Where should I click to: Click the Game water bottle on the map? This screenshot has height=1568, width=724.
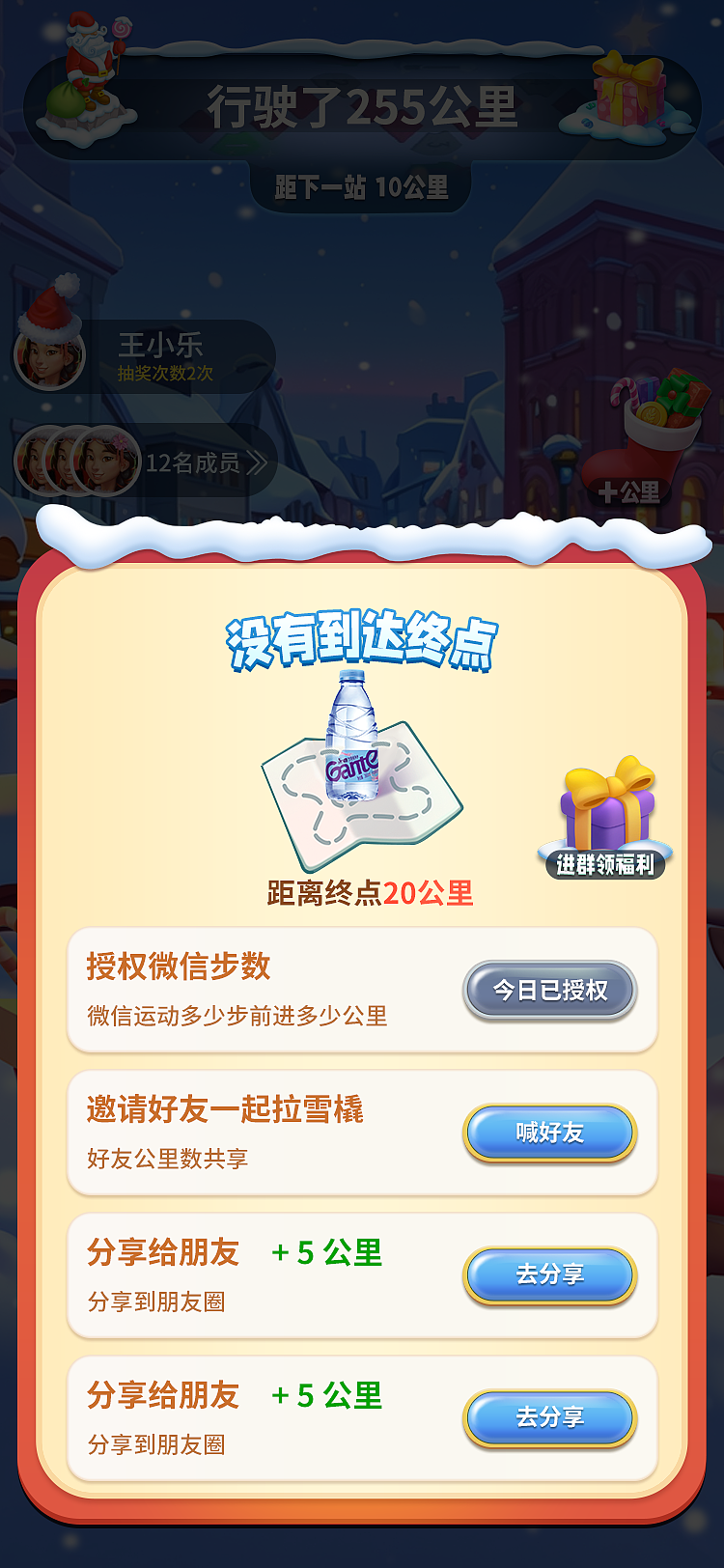352,743
